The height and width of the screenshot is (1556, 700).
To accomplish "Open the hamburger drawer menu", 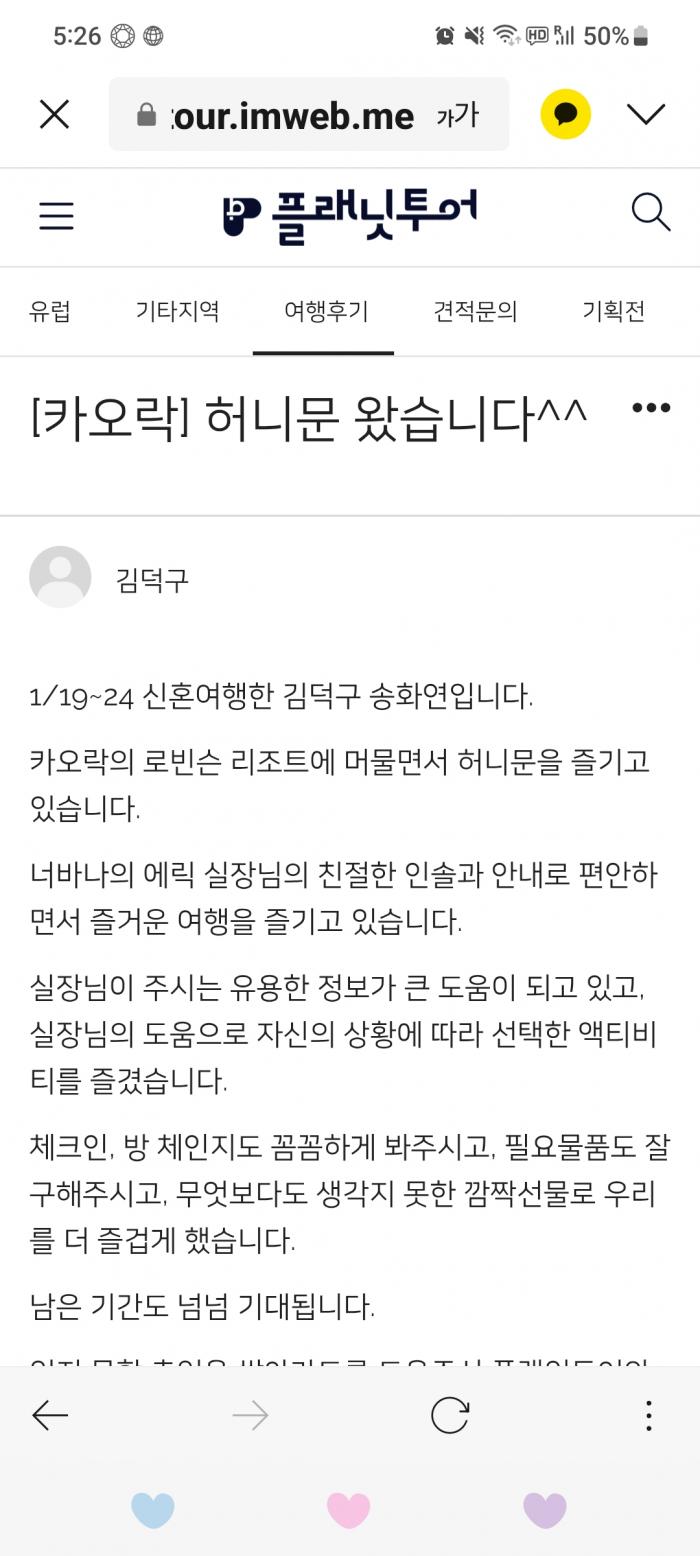I will (x=56, y=216).
